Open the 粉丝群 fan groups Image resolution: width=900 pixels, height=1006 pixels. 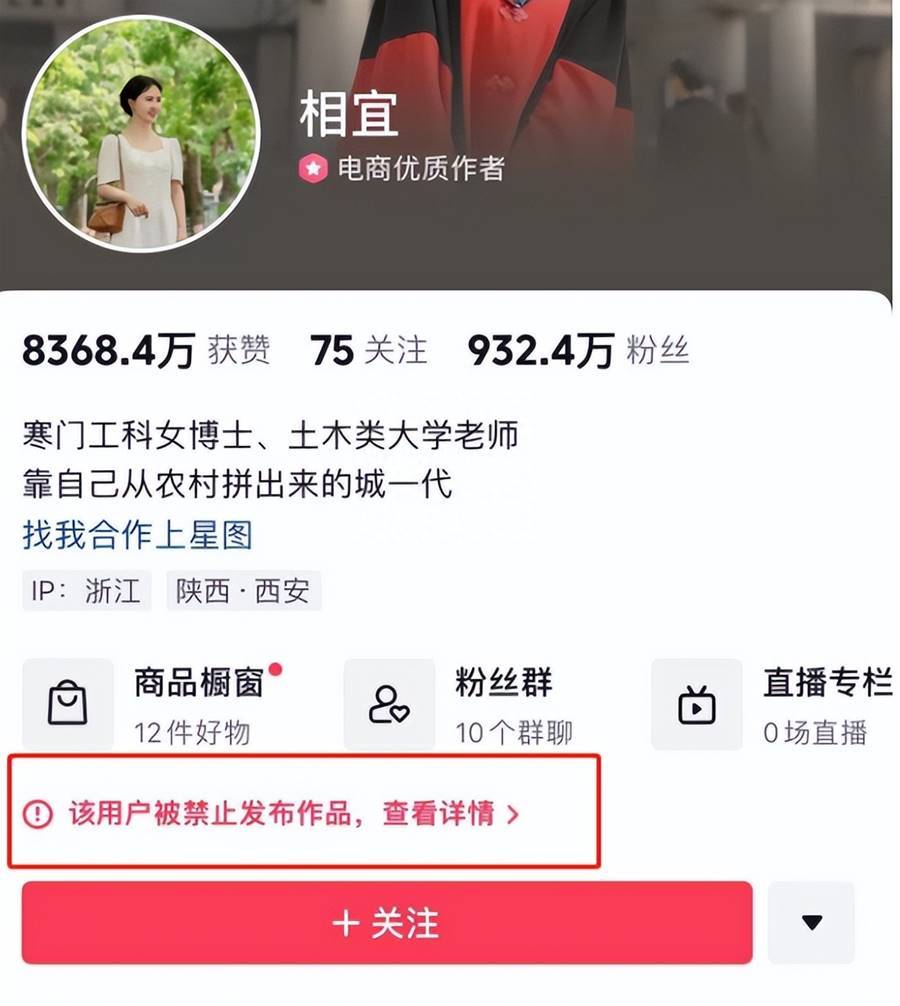[x=470, y=706]
